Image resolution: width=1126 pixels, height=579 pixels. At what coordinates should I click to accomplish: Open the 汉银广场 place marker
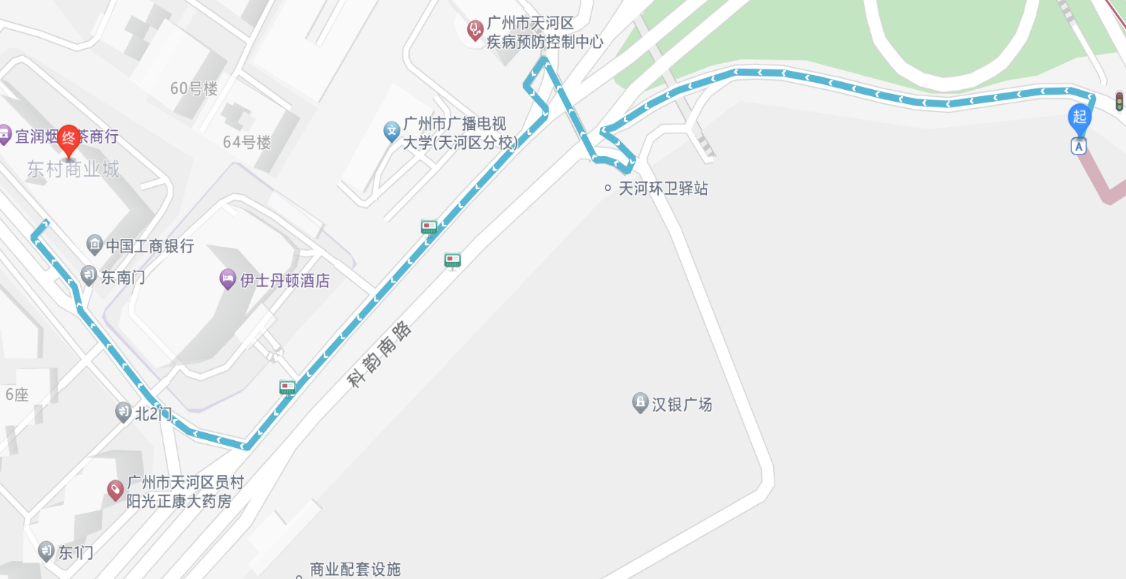(640, 403)
